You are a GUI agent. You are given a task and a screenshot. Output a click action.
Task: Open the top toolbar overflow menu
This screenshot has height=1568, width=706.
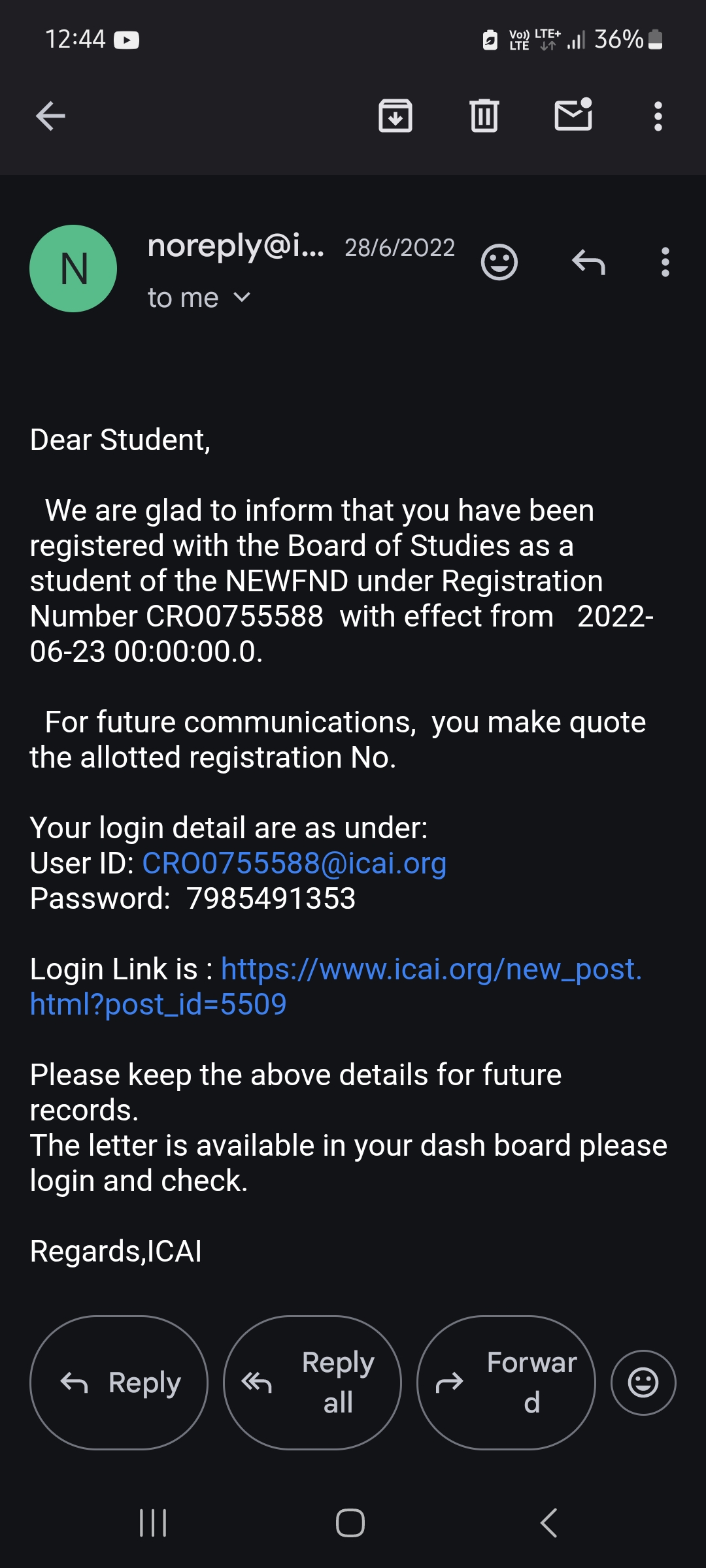click(658, 117)
